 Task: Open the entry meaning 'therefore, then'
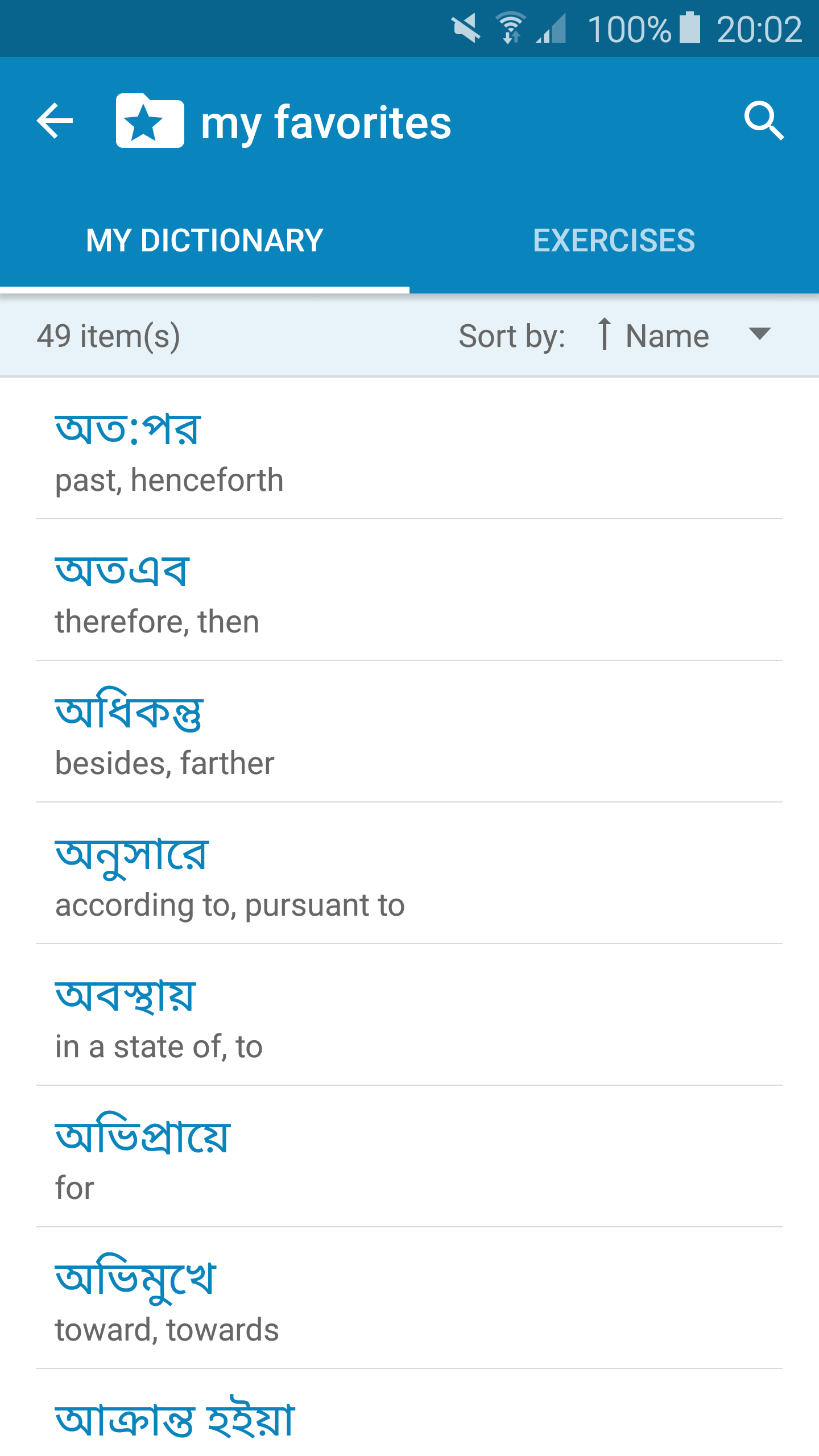pos(409,590)
